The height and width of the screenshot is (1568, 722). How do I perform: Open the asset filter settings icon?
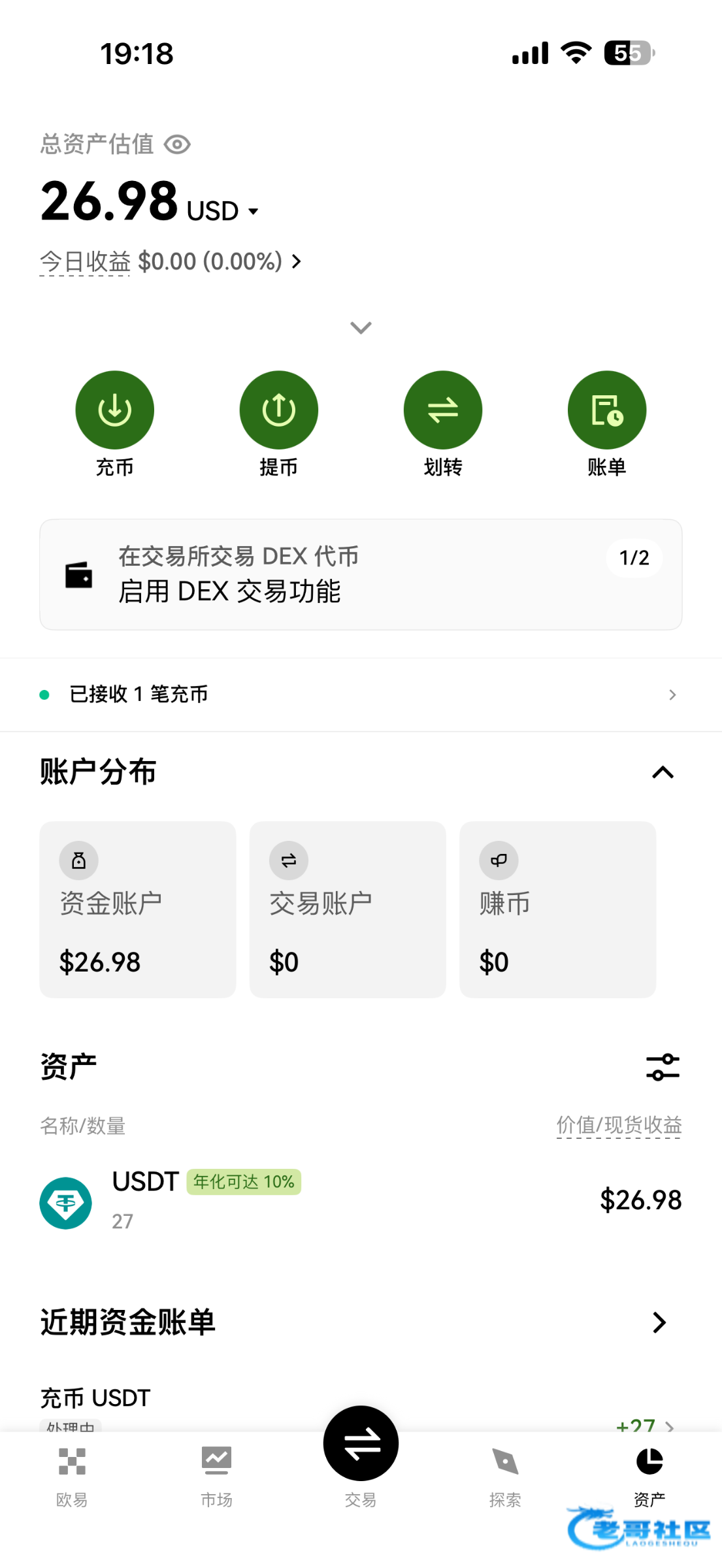663,1067
